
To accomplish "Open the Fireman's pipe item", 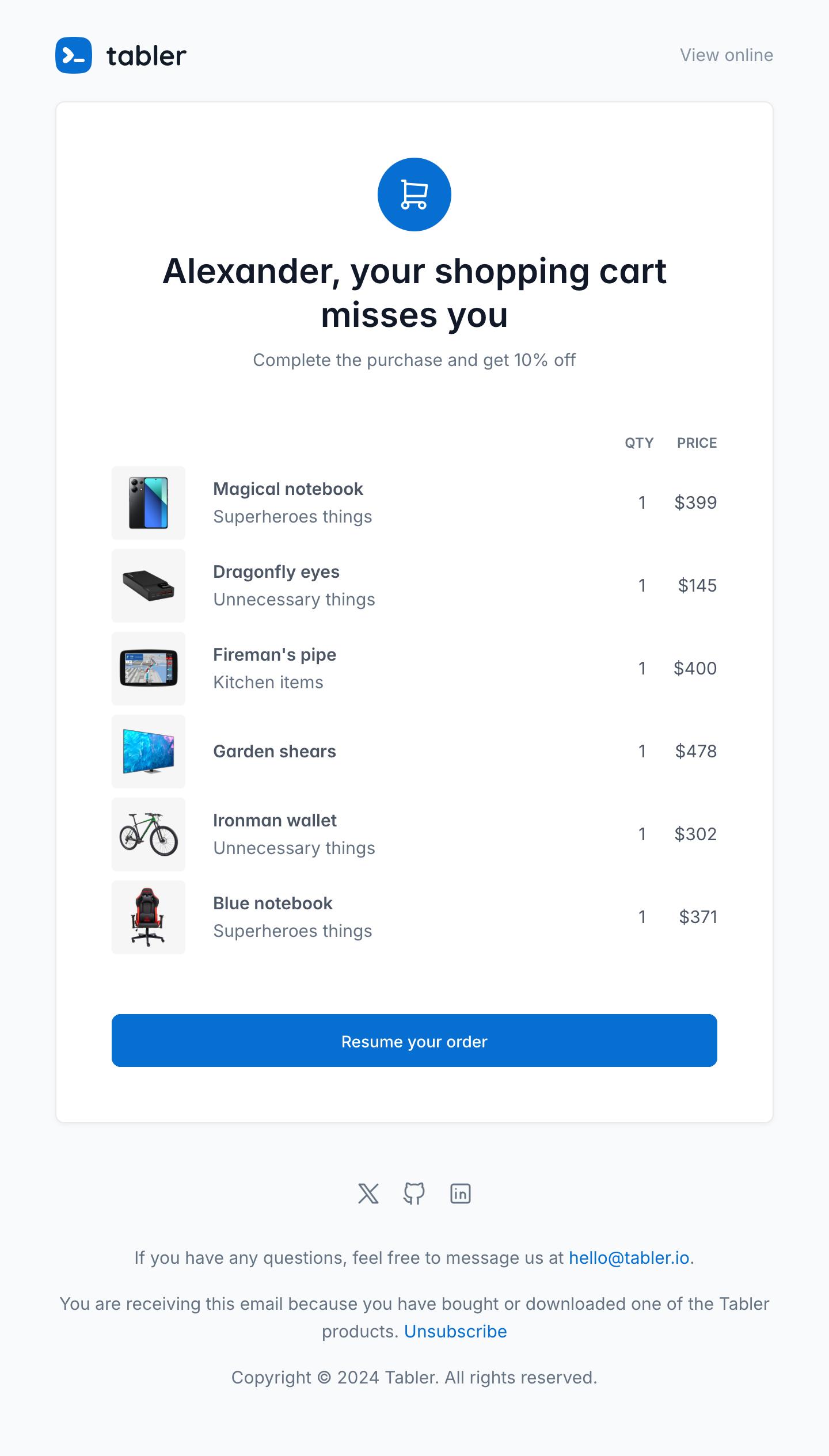I will pyautogui.click(x=275, y=654).
